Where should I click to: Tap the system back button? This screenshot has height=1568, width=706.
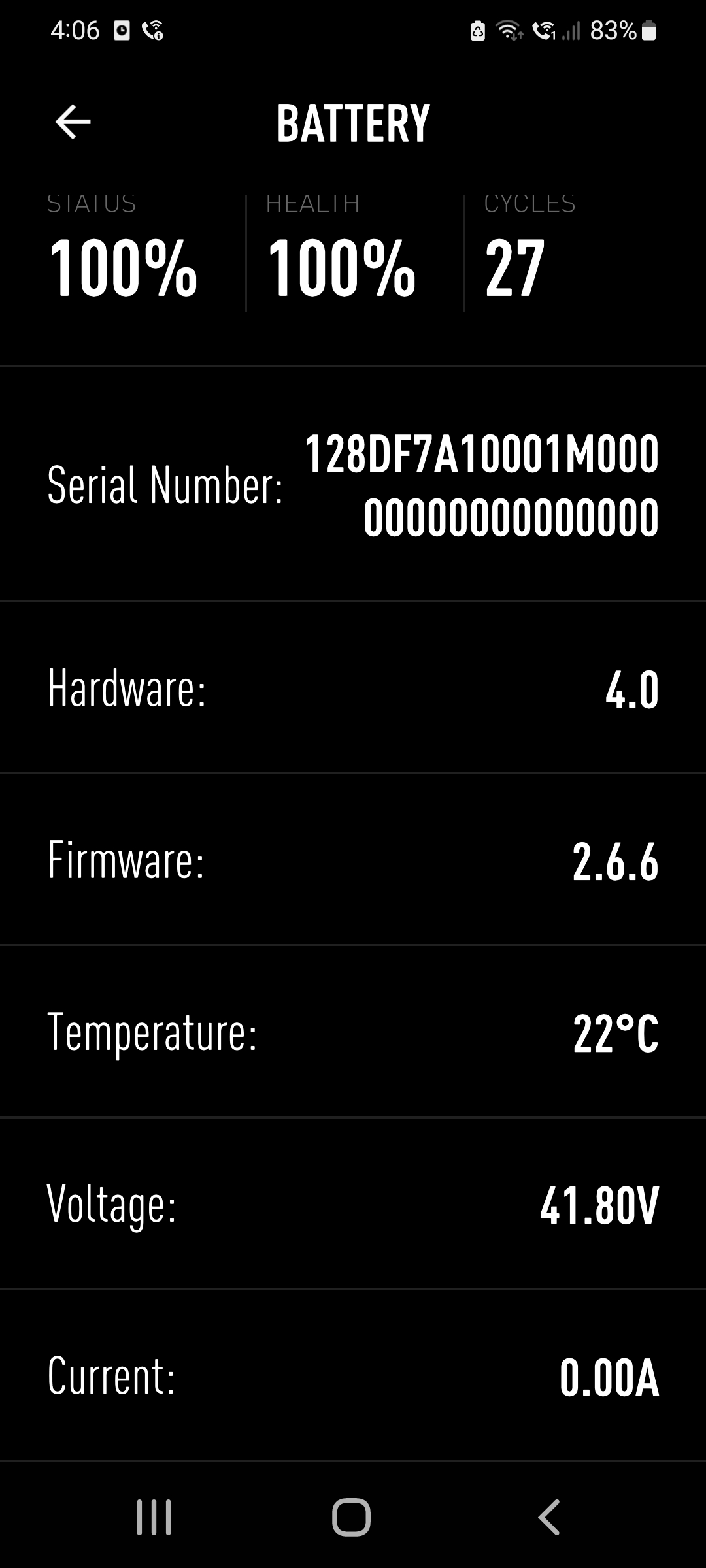pyautogui.click(x=549, y=1517)
